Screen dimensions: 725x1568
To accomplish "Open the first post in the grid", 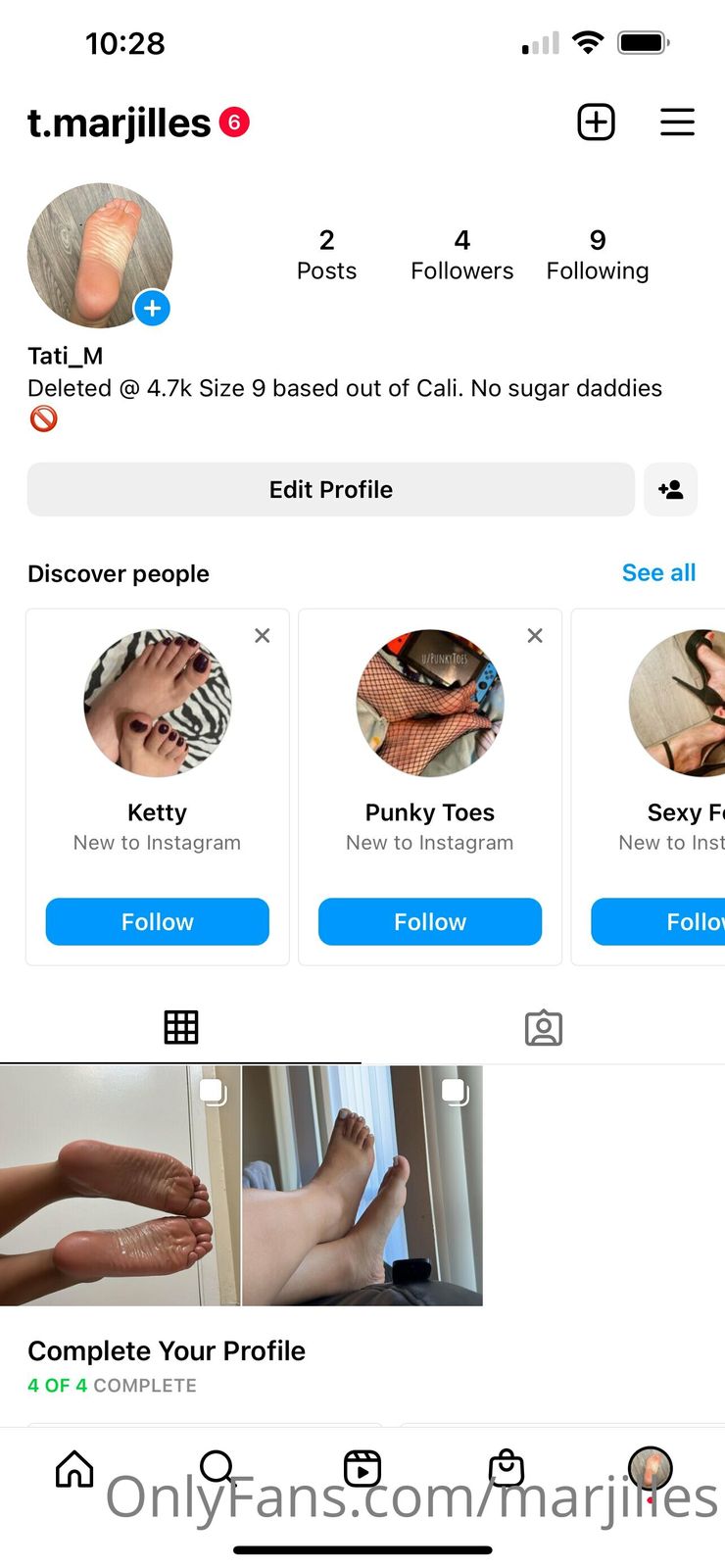I will click(120, 1186).
